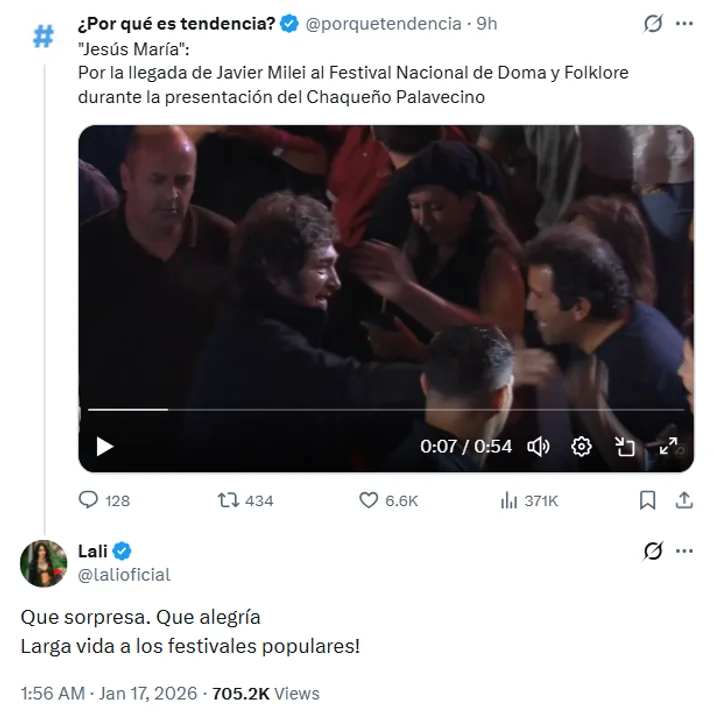Mute the video sound

pos(538,447)
